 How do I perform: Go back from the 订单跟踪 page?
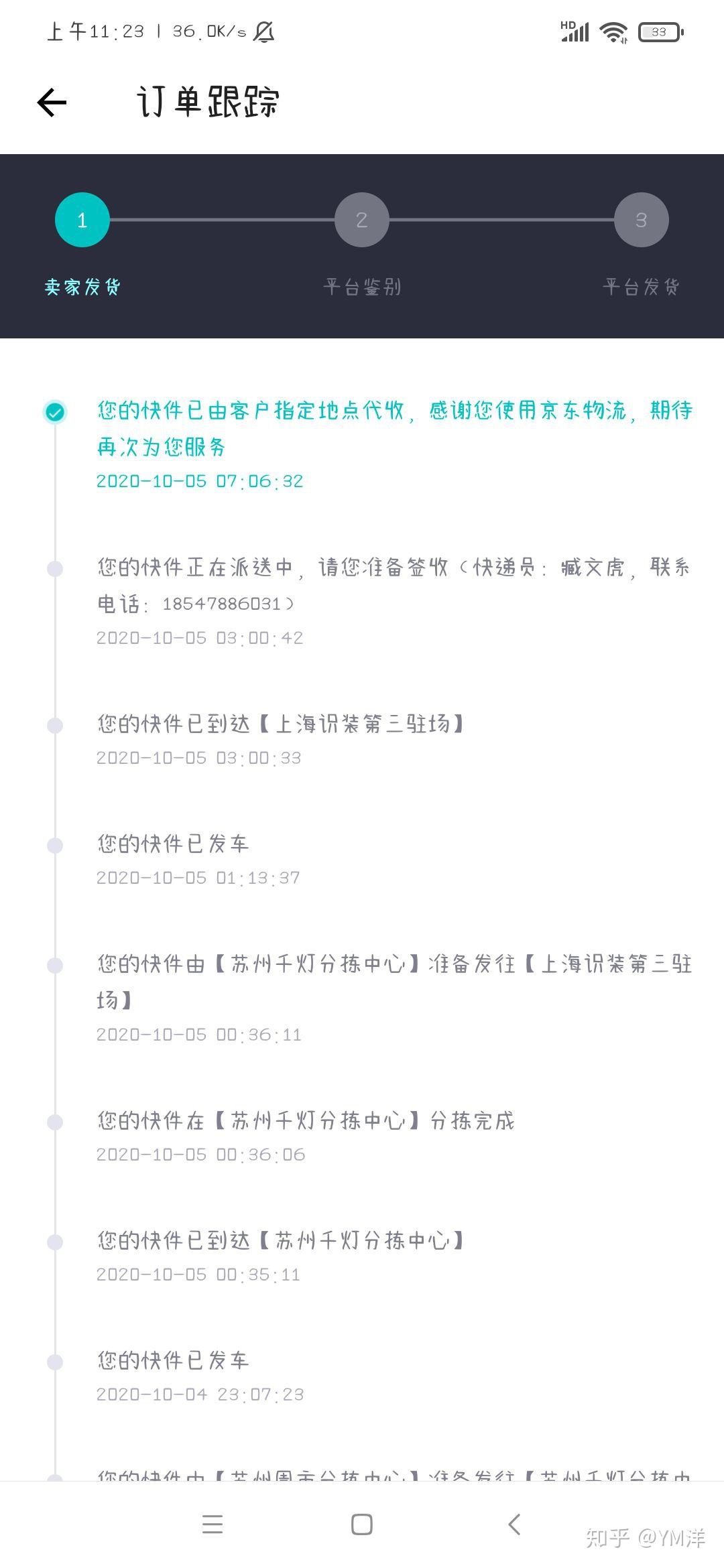click(52, 103)
